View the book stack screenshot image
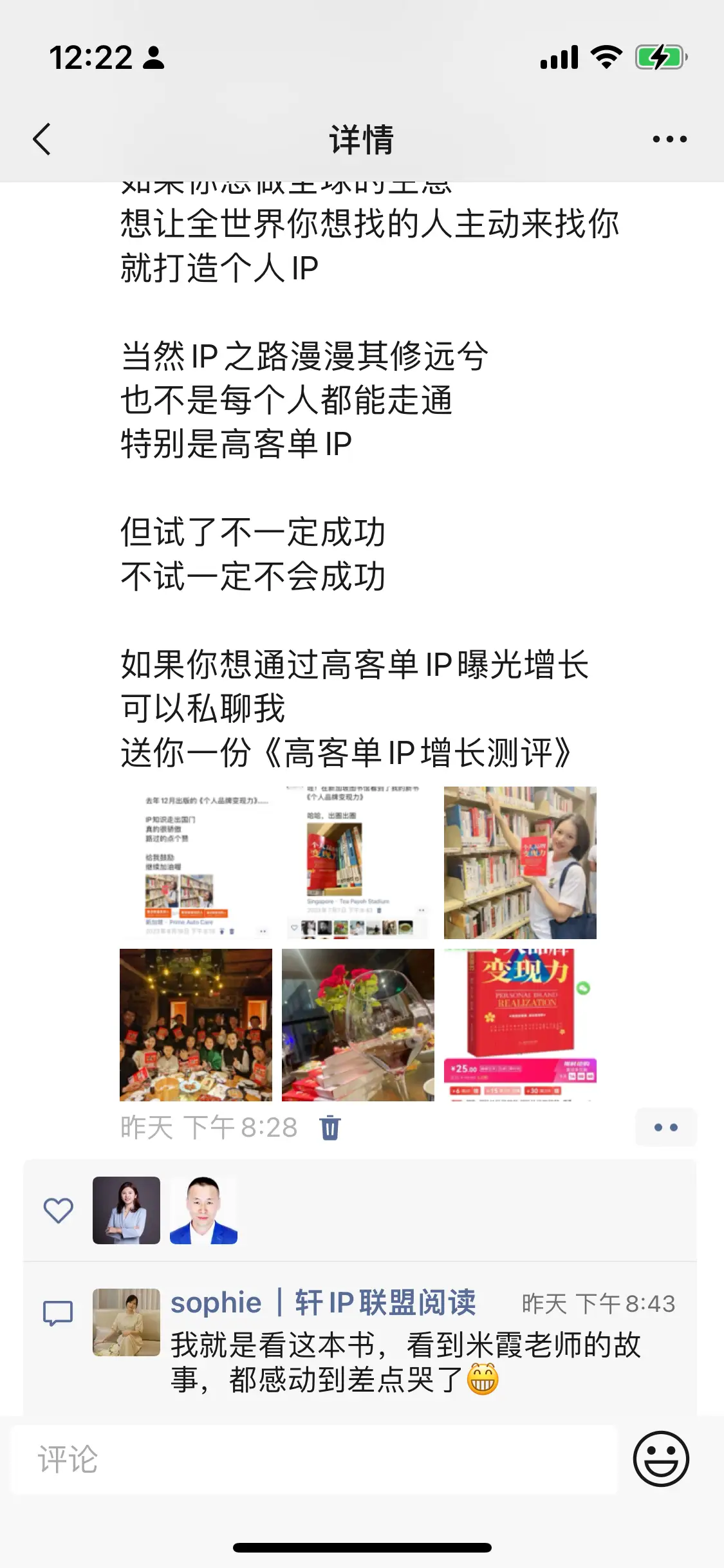This screenshot has width=724, height=1568. (358, 863)
